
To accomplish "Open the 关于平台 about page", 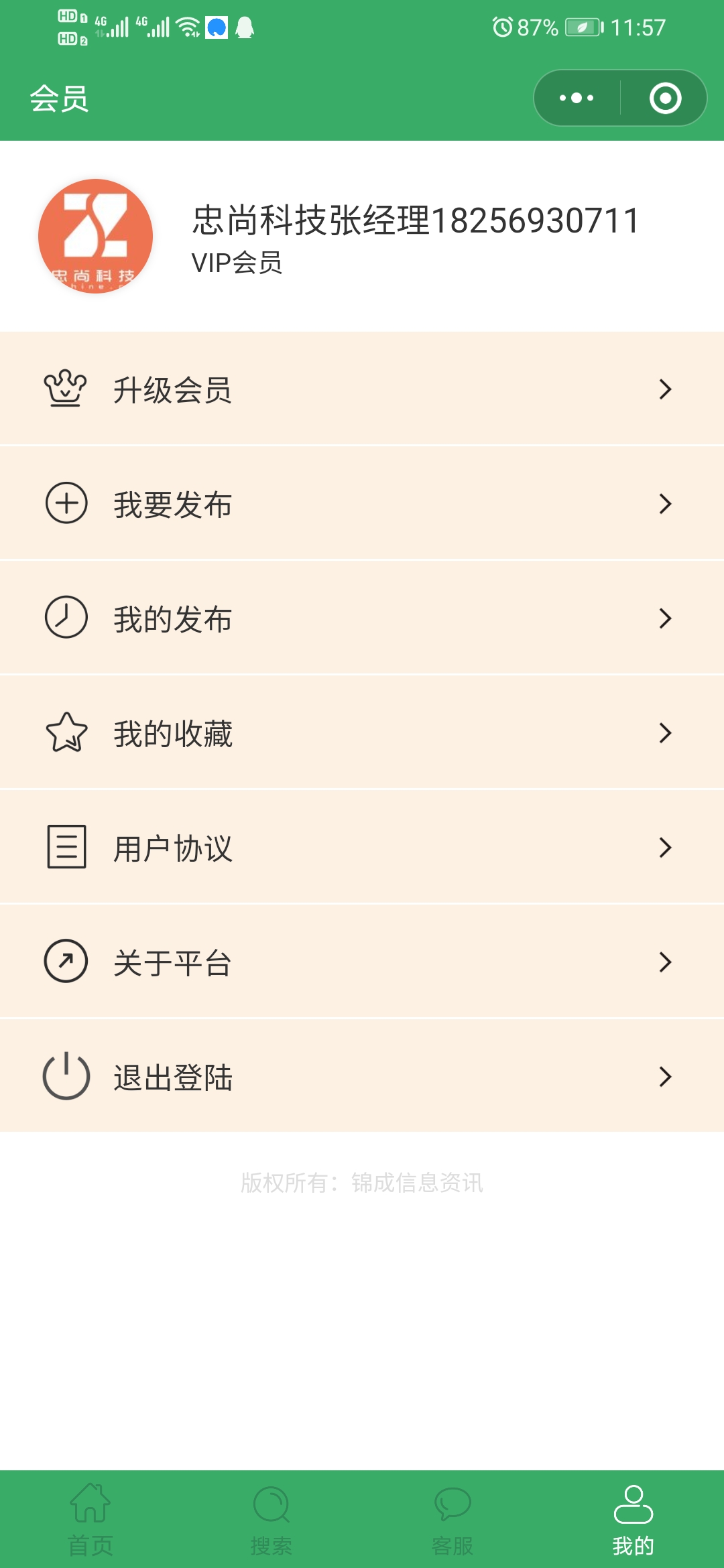I will point(362,962).
